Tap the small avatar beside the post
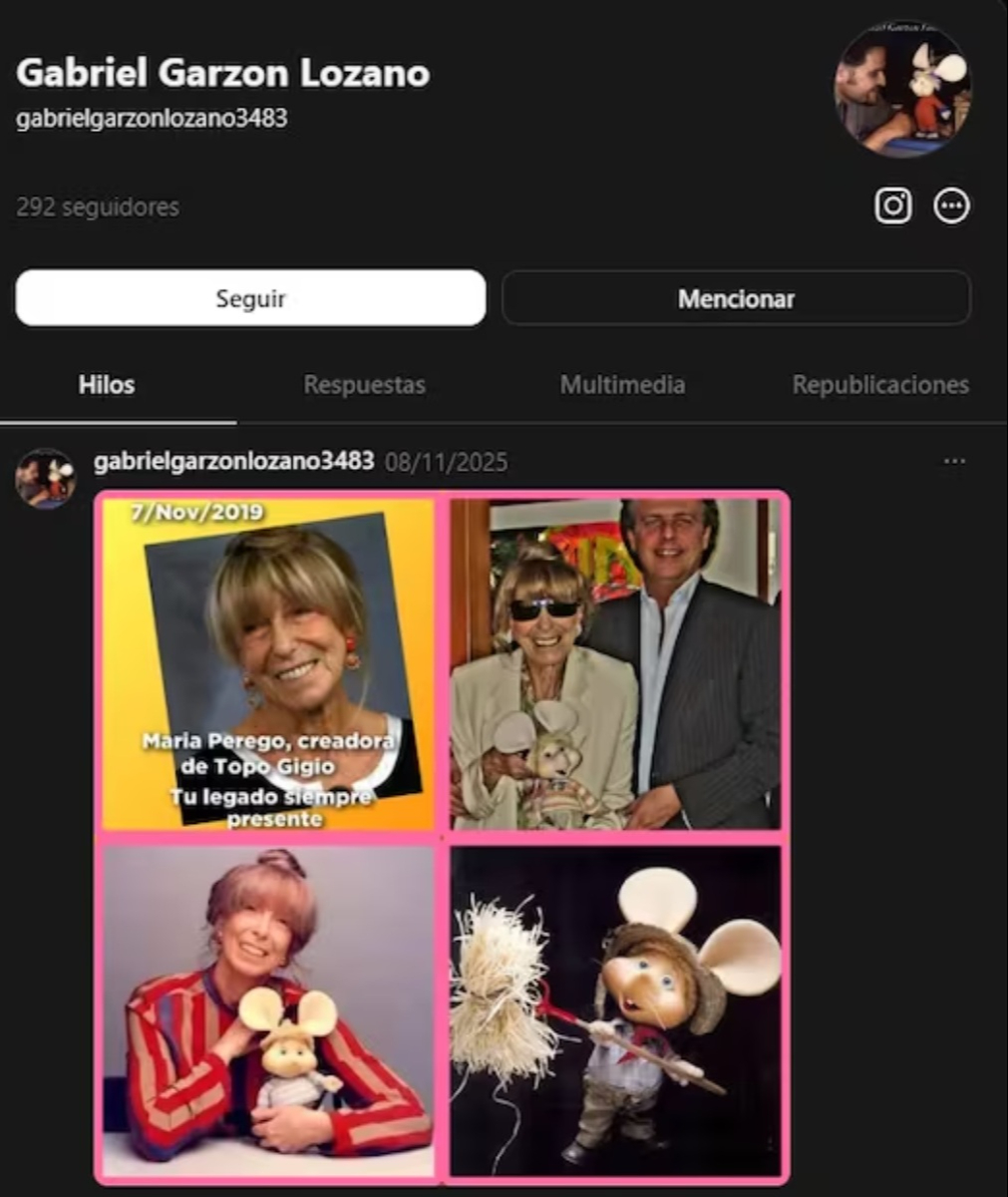Viewport: 1008px width, 1197px height. [45, 479]
